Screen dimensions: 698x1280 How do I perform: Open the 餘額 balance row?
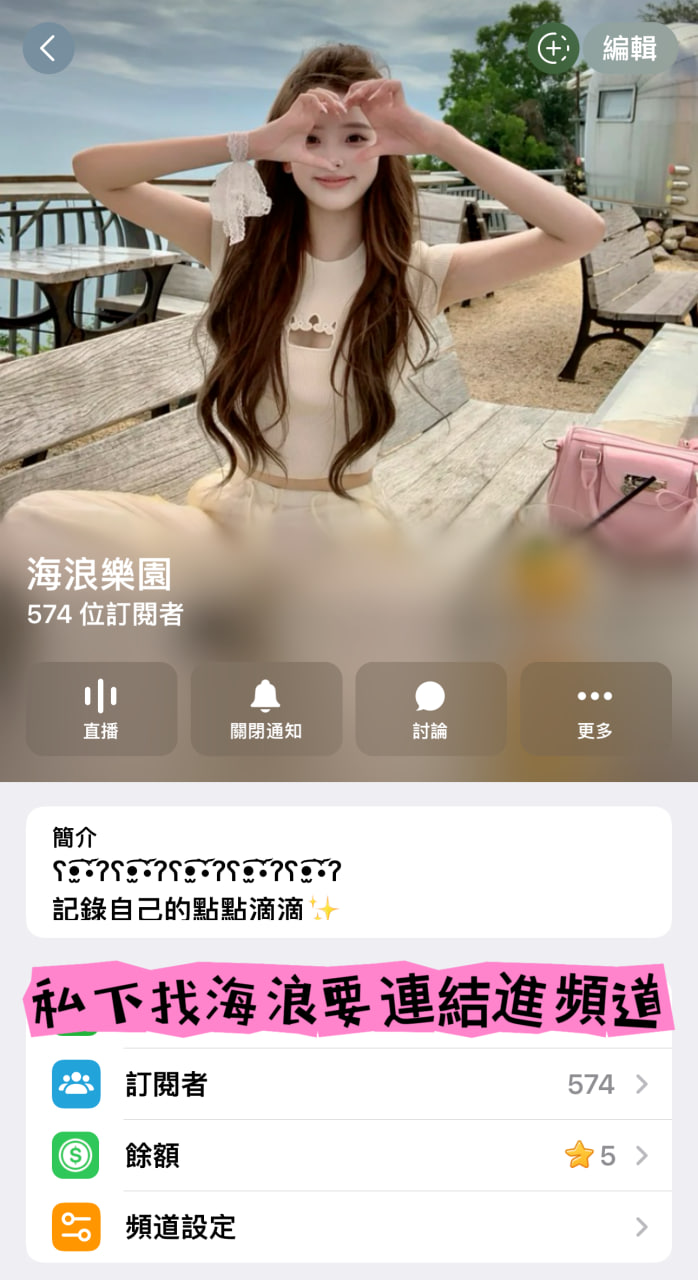[x=348, y=1156]
